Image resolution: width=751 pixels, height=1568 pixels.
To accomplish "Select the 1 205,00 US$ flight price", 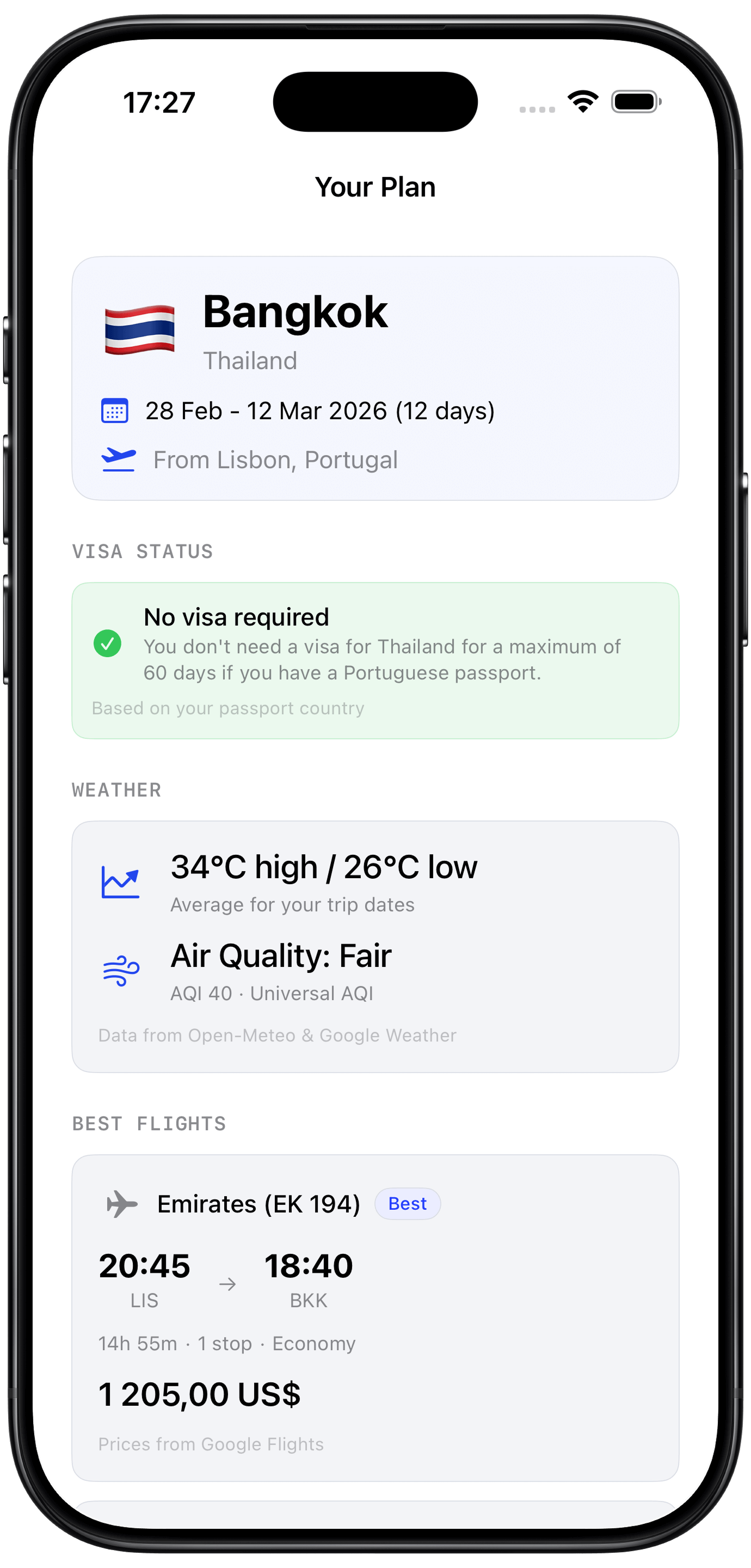I will point(200,1394).
